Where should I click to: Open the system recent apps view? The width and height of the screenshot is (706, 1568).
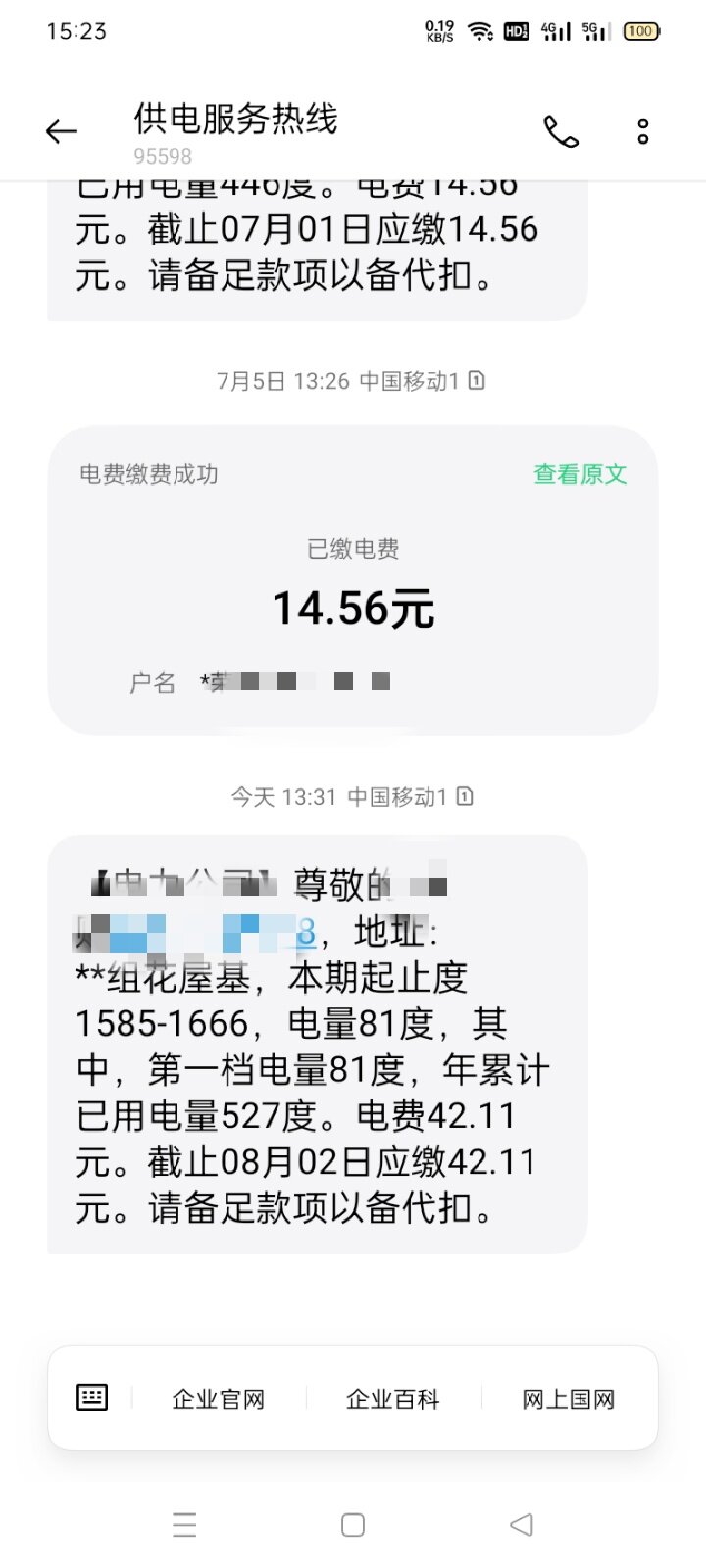coord(184,1524)
